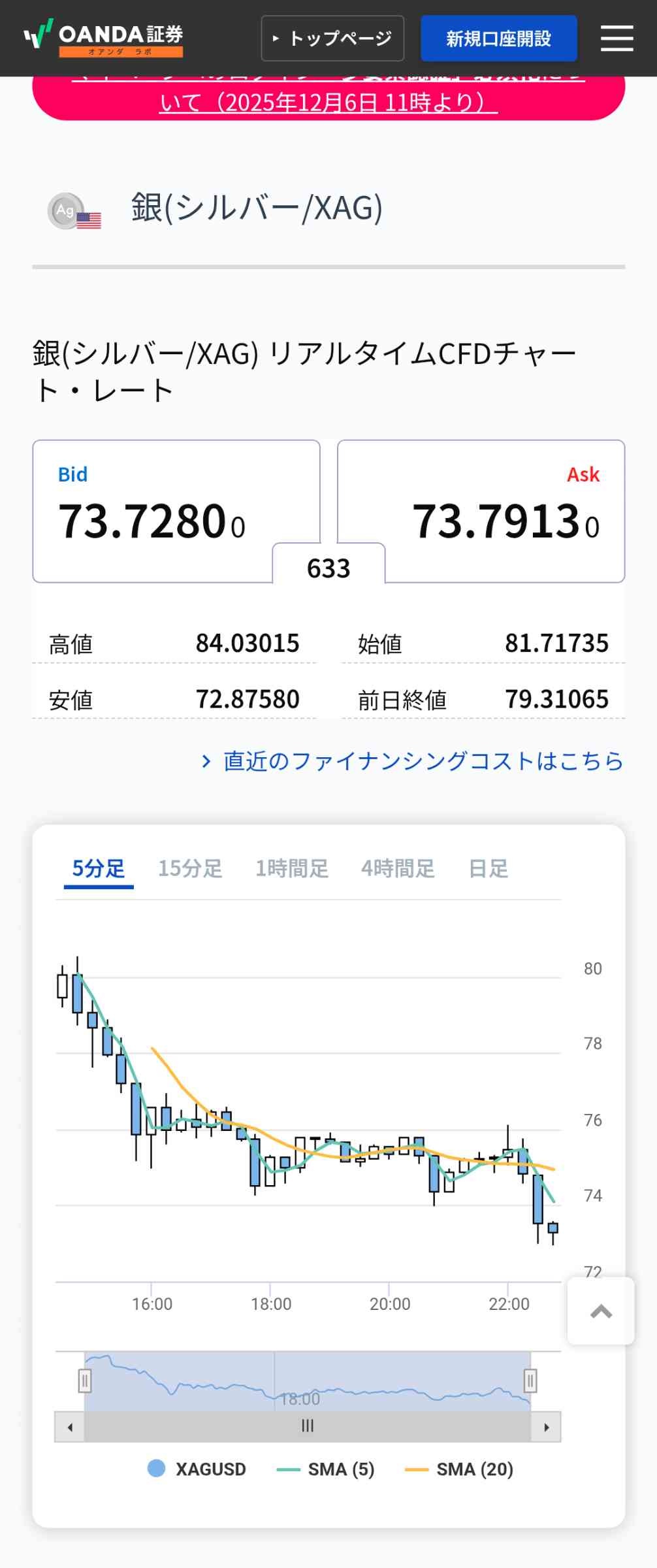Toggle the SMA (5) line in the legend
The height and width of the screenshot is (1568, 657).
click(x=326, y=1469)
